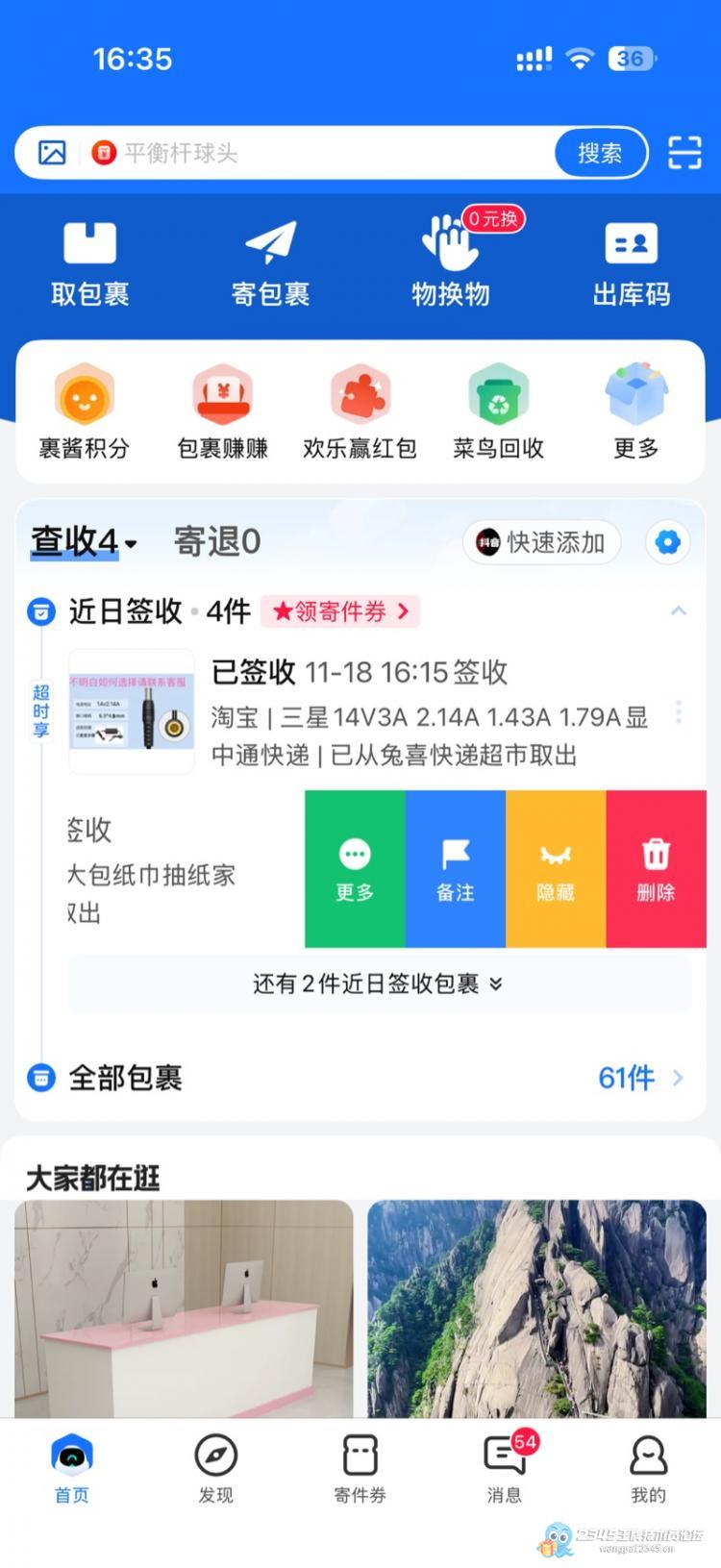Image resolution: width=721 pixels, height=1568 pixels.
Task: Delete the package with 删除
Action: click(x=656, y=869)
